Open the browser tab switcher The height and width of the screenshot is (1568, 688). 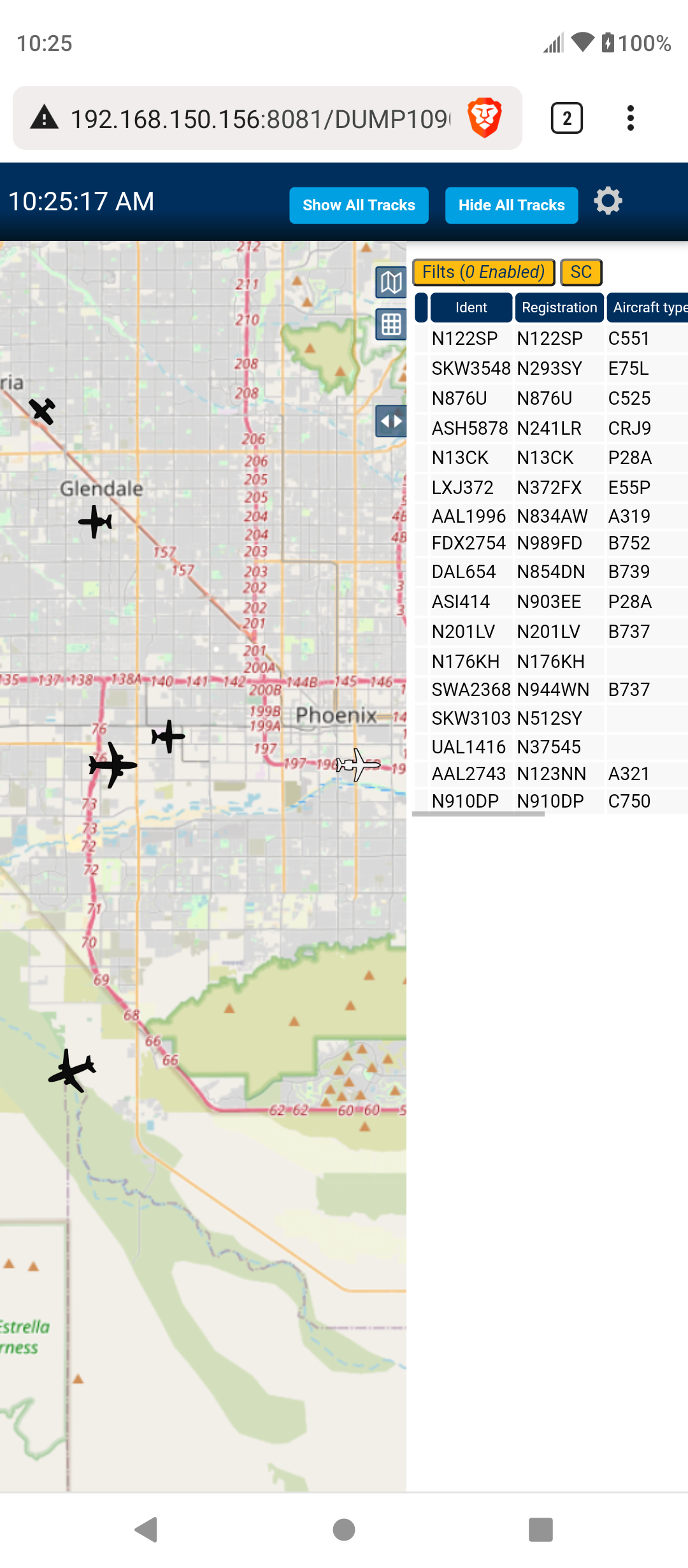pos(566,118)
